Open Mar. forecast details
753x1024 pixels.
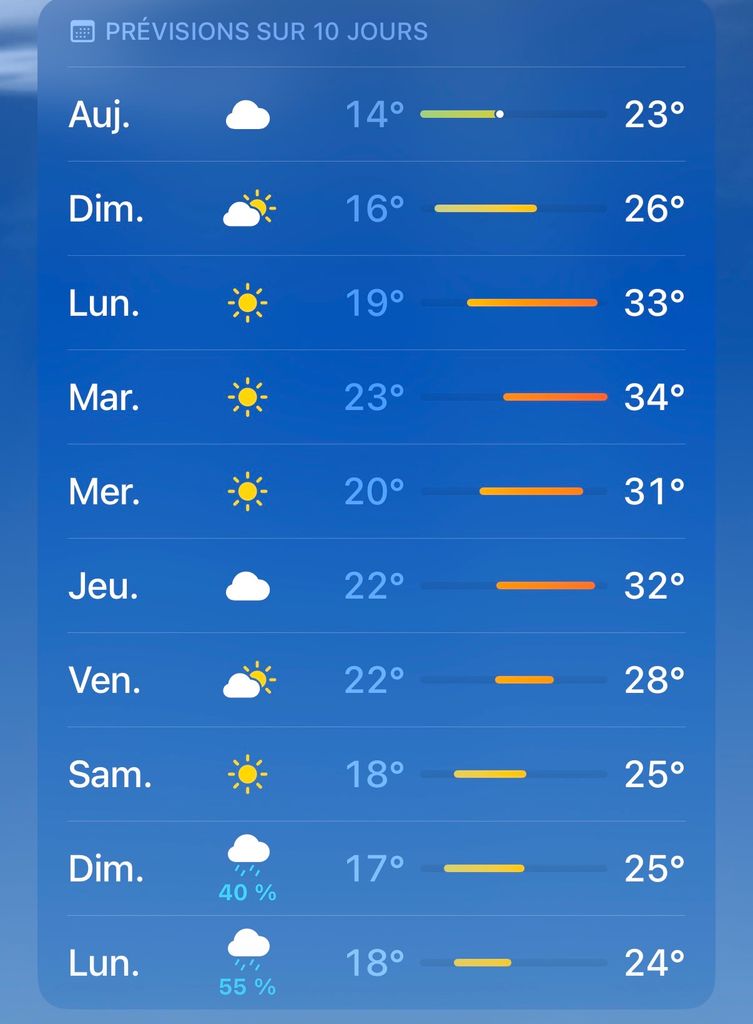click(376, 397)
